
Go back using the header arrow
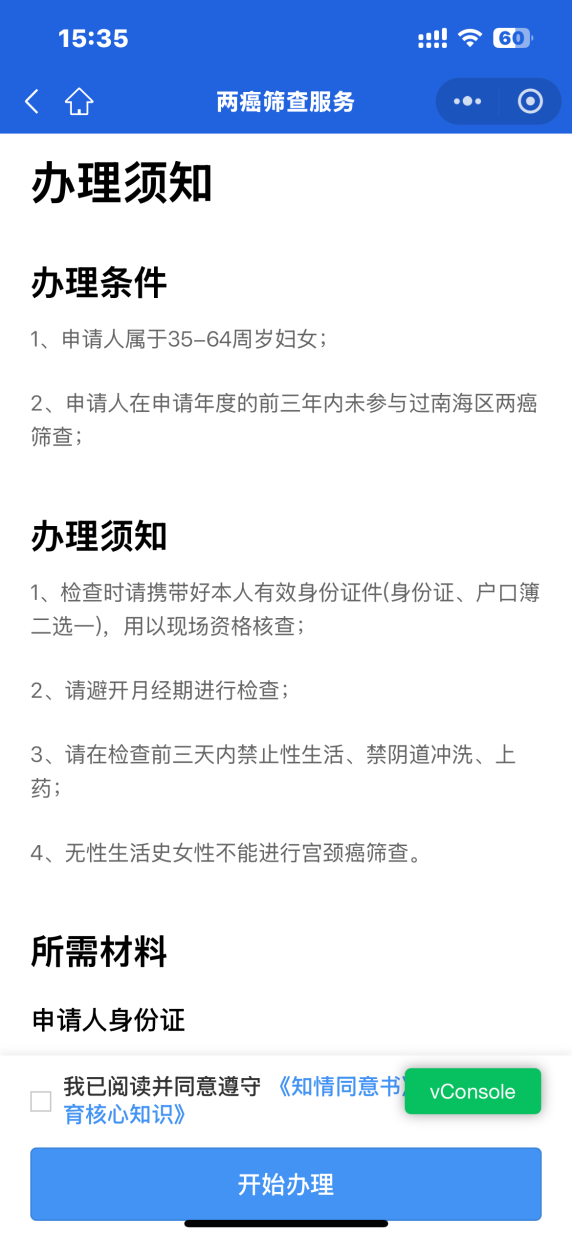click(x=32, y=101)
